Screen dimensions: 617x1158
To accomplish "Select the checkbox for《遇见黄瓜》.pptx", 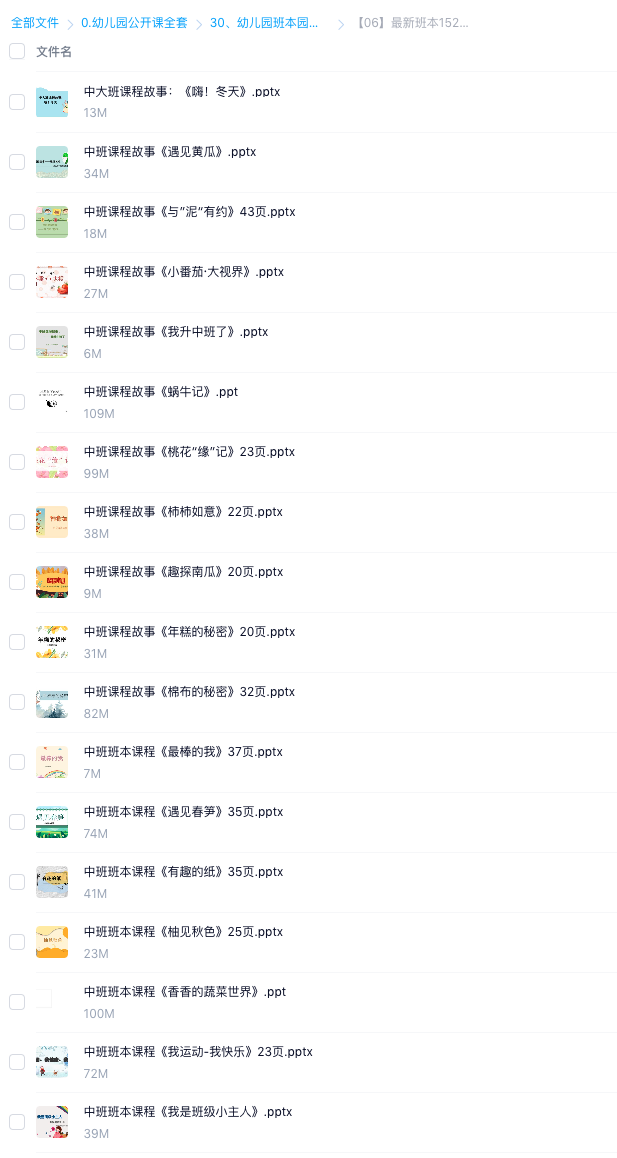I will click(x=17, y=162).
